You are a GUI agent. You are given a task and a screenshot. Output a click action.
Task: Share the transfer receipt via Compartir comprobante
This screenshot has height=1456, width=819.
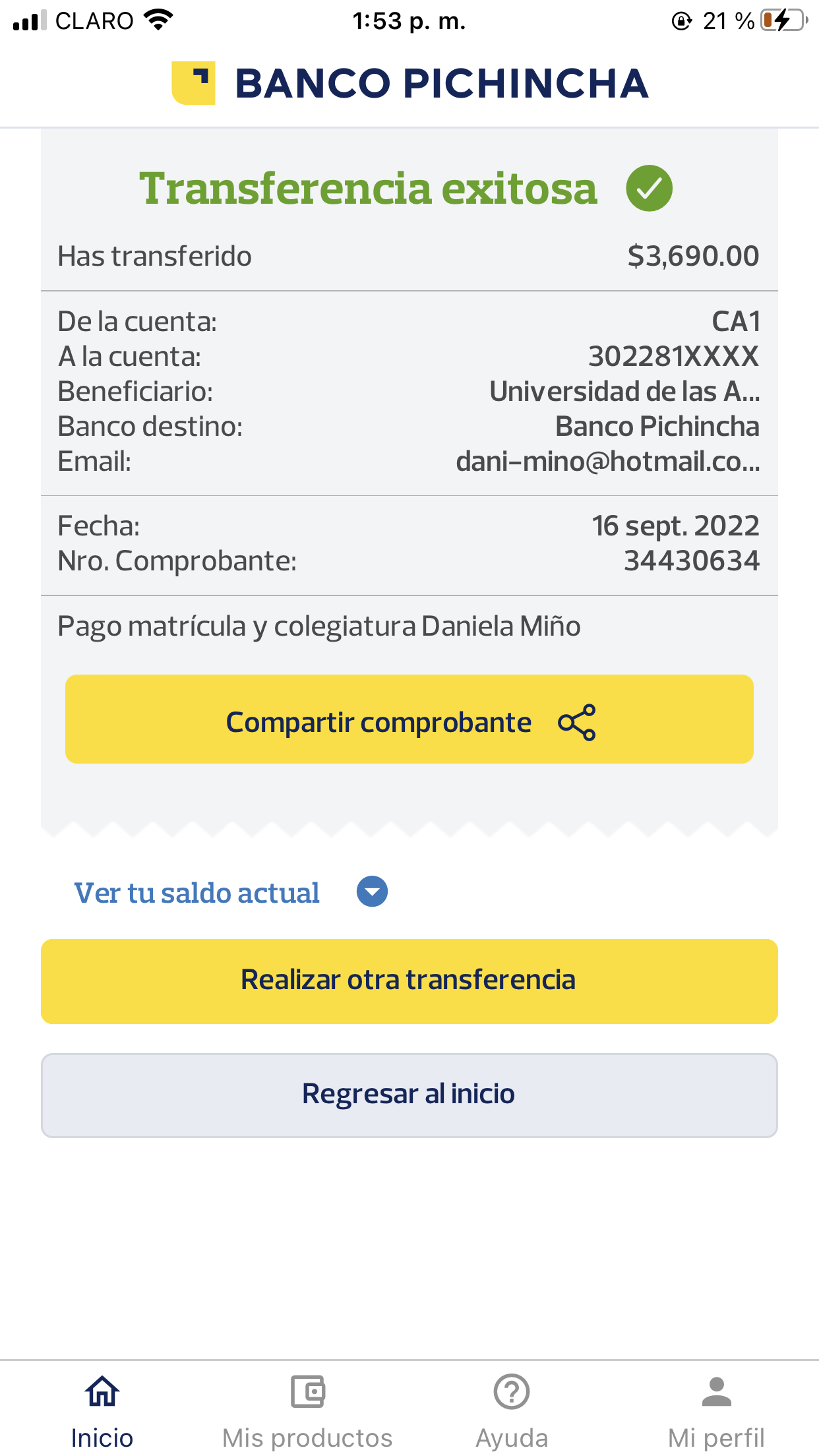pyautogui.click(x=409, y=719)
